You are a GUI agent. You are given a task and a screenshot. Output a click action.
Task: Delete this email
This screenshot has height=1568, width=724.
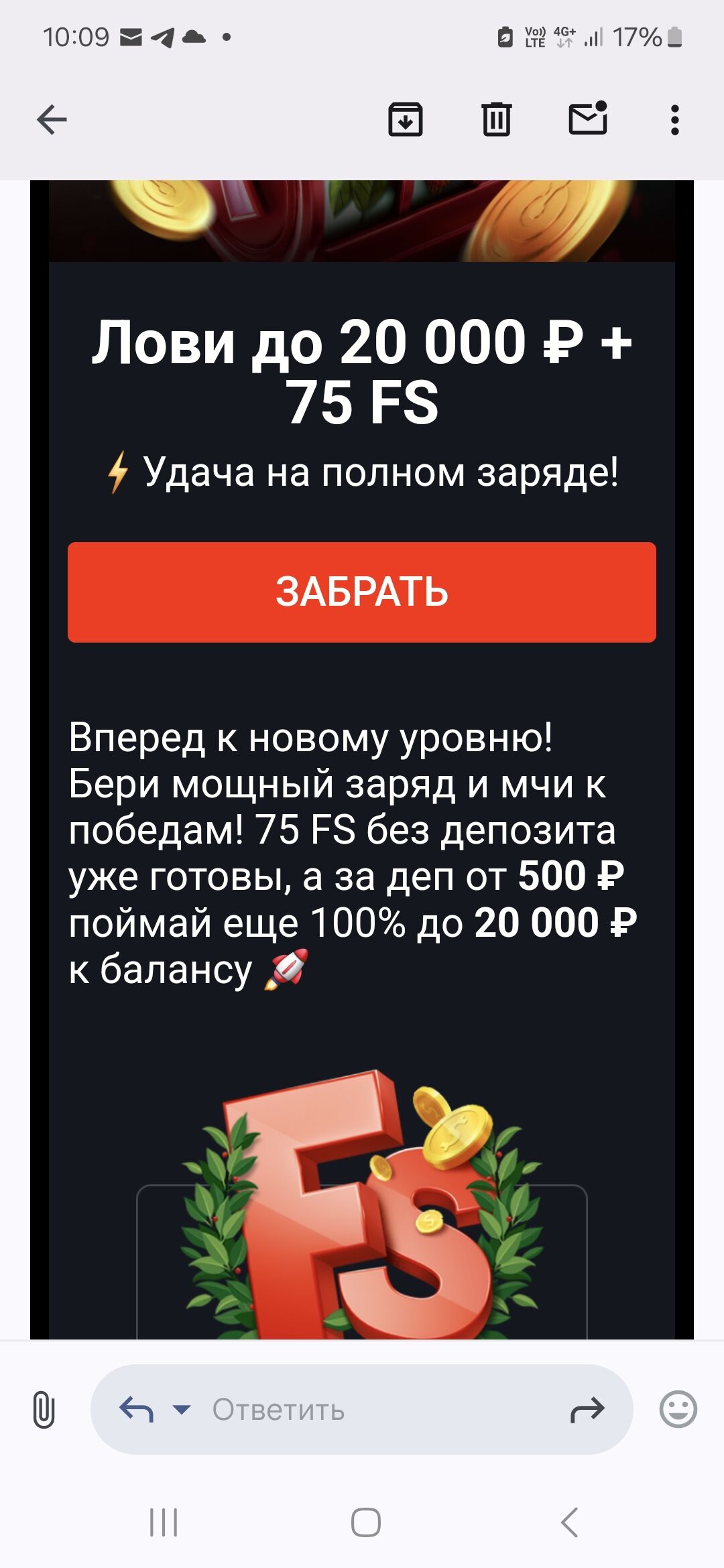pos(497,120)
